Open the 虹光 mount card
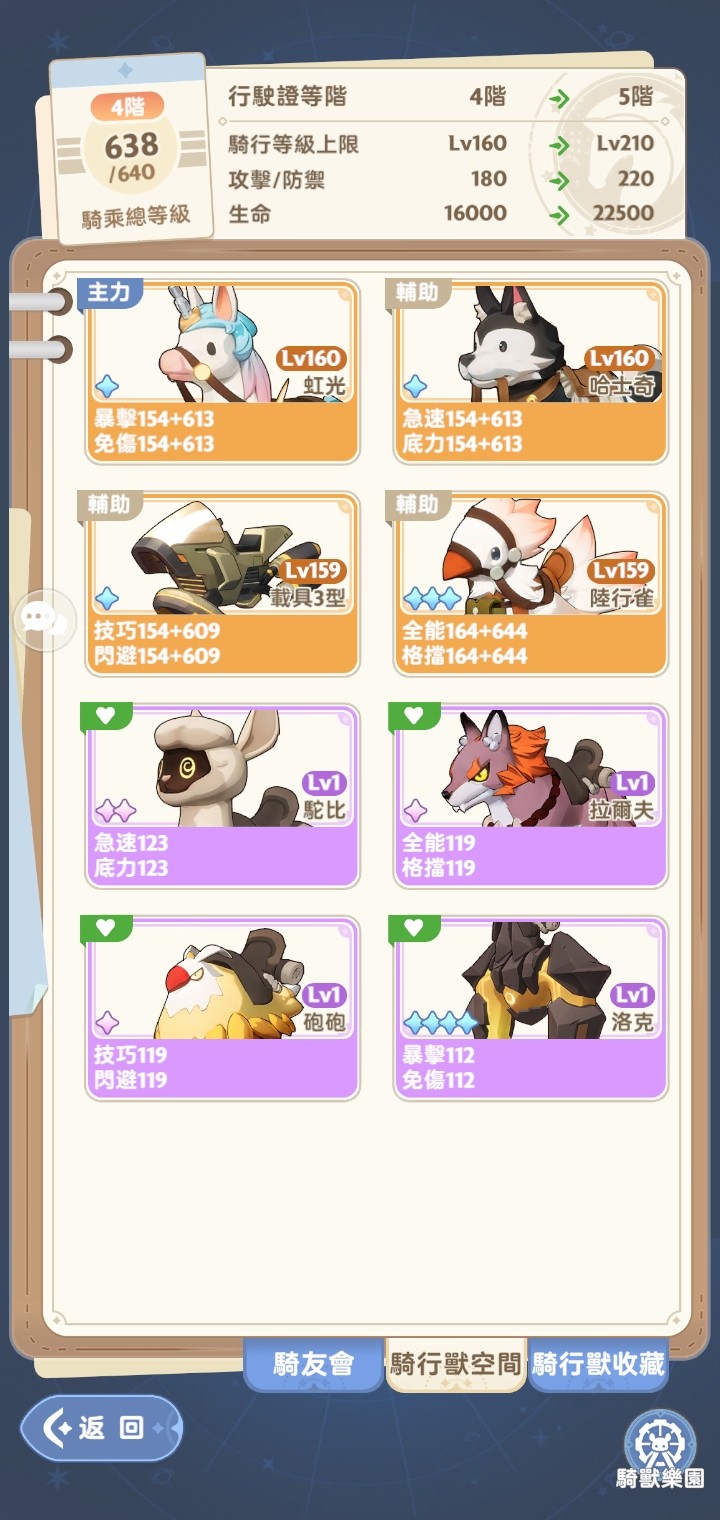720x1520 pixels. tap(222, 372)
